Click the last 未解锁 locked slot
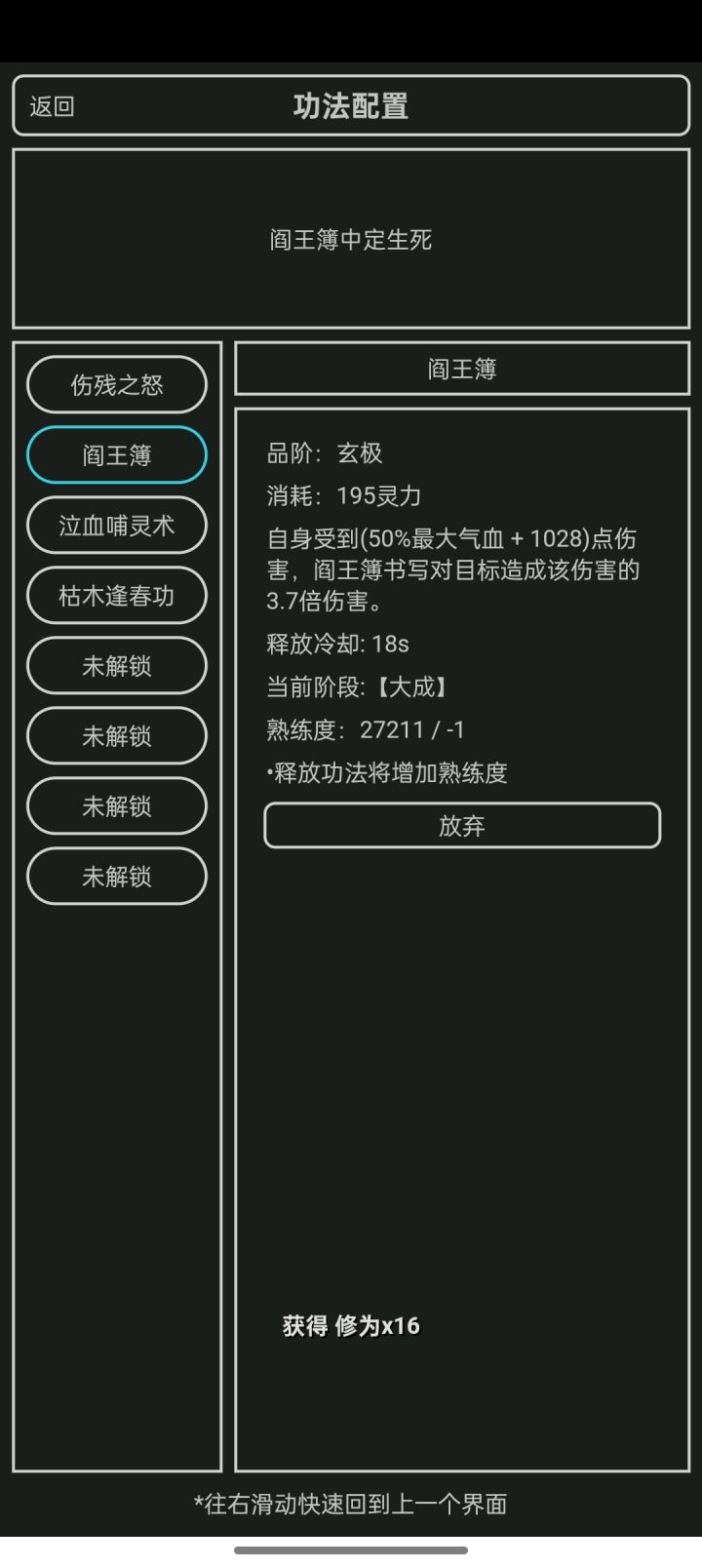 [x=116, y=877]
